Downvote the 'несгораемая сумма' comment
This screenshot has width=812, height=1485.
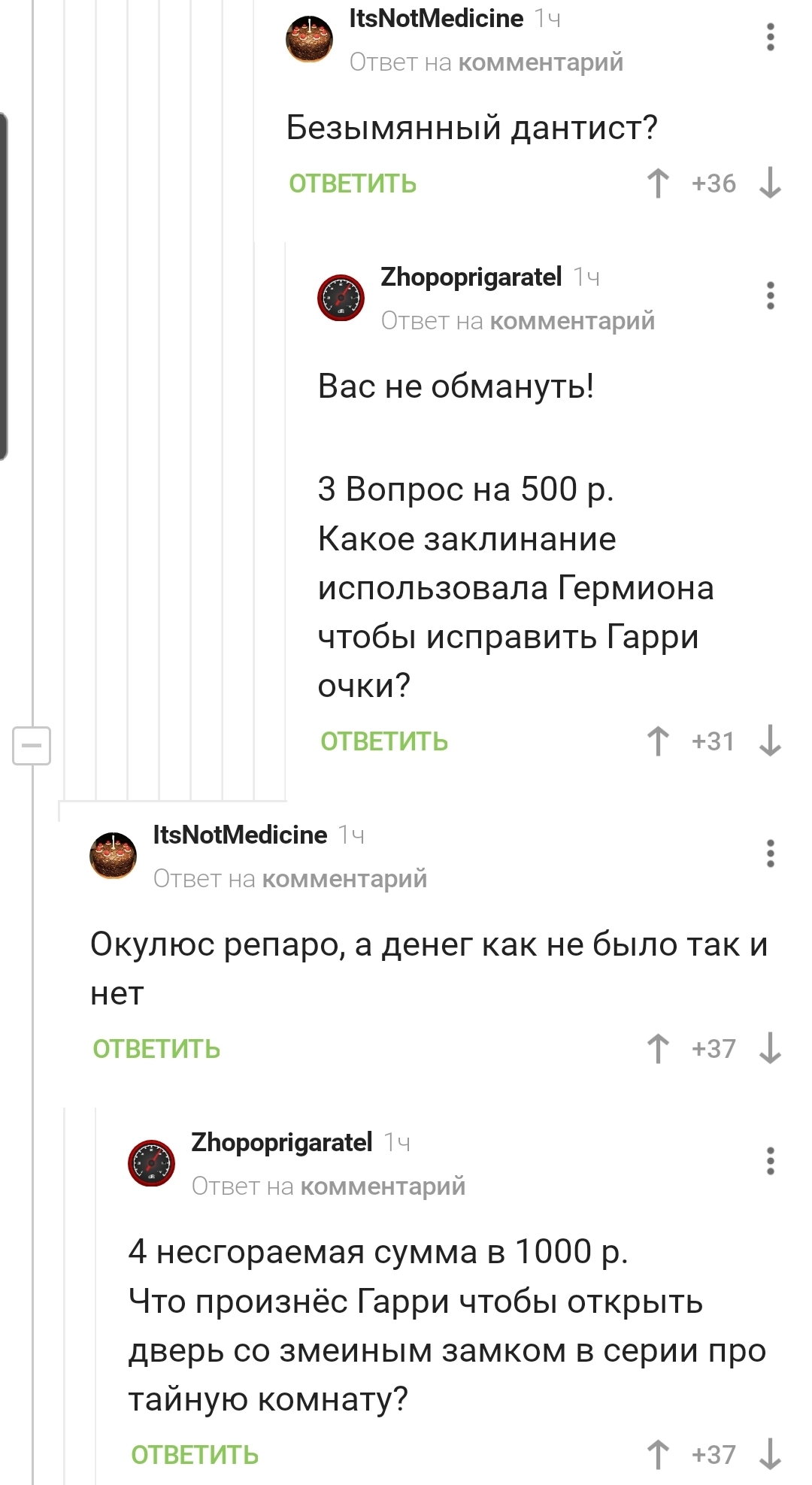point(770,1455)
